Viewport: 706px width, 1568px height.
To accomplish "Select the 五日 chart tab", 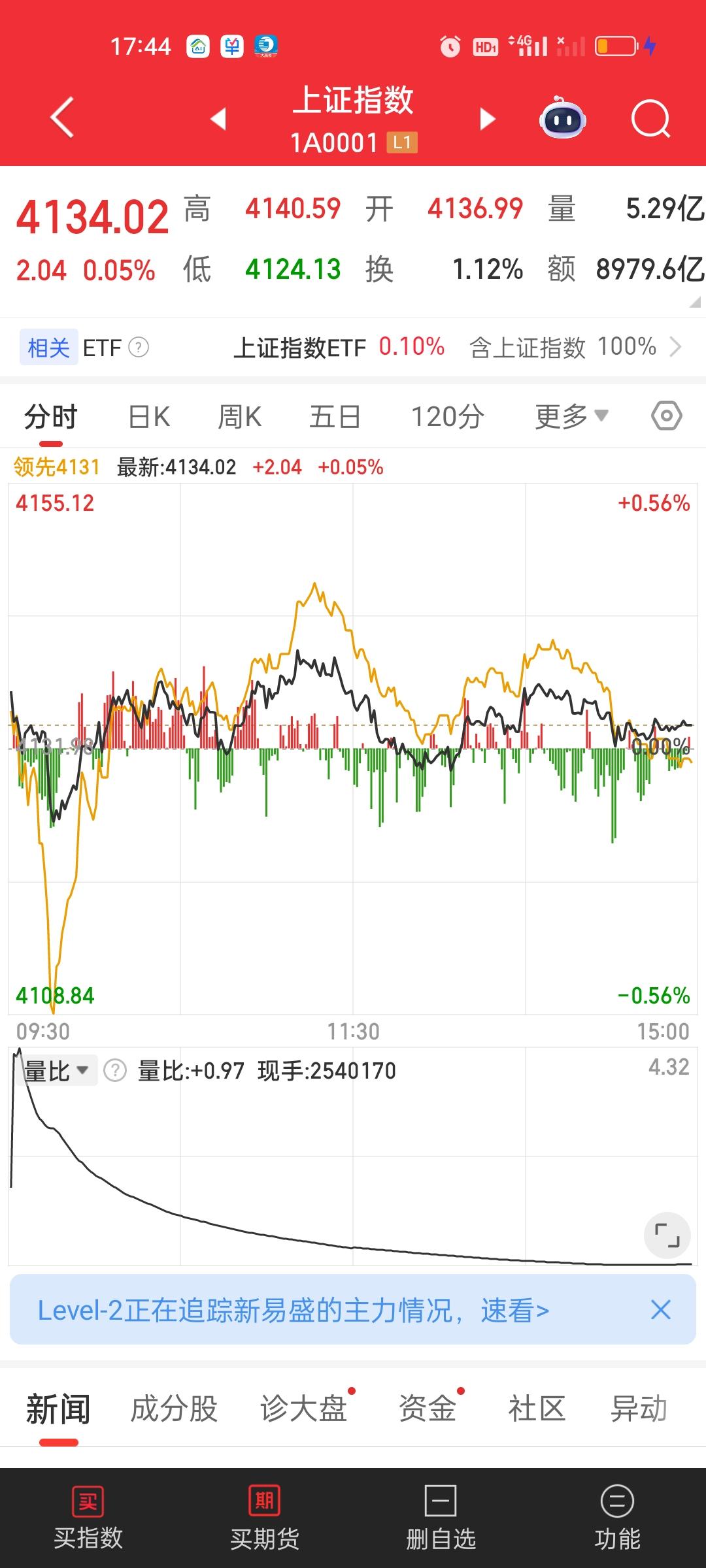I will pos(335,417).
